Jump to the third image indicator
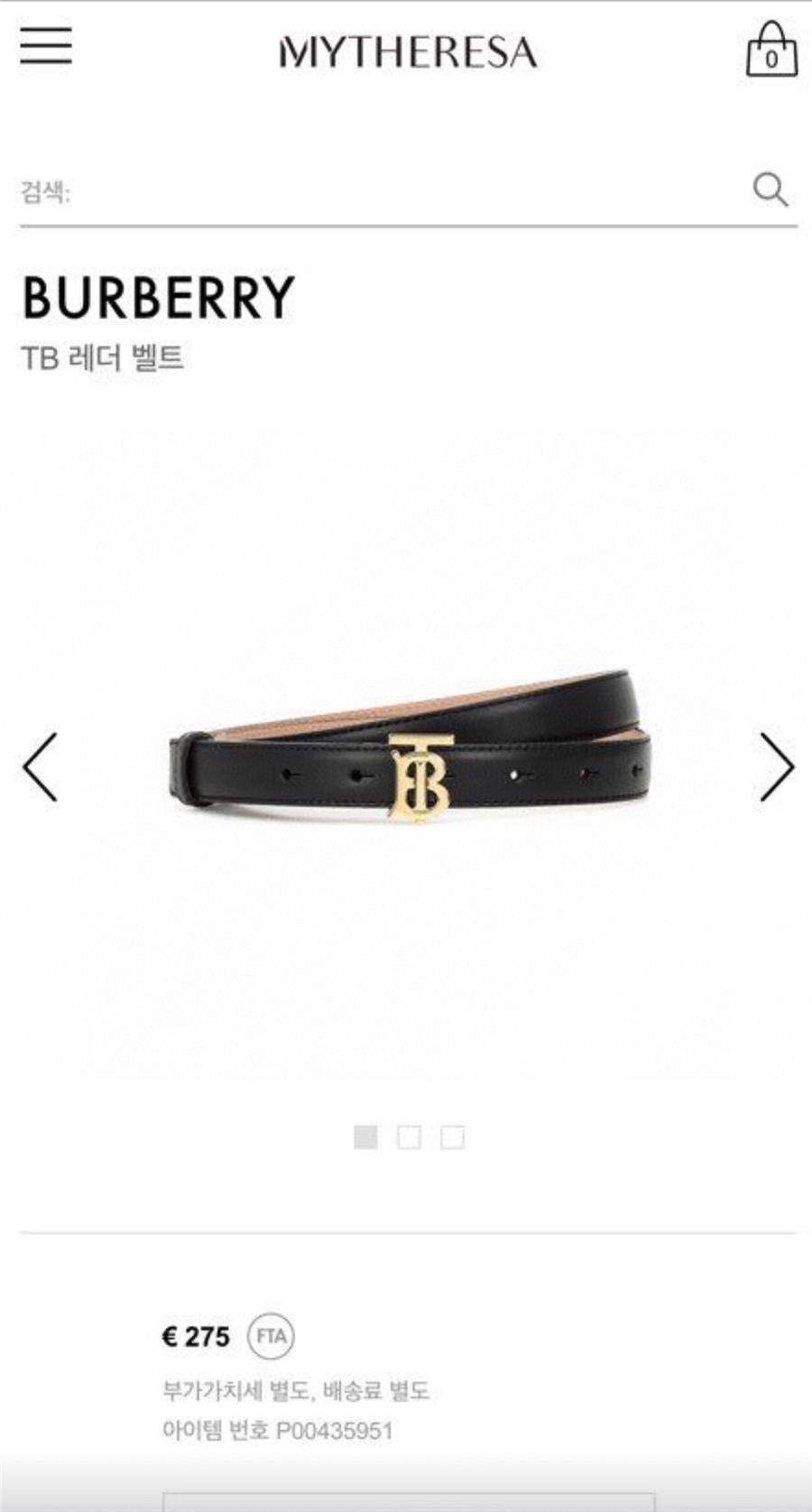Screen dimensions: 812x1512 [452, 1137]
